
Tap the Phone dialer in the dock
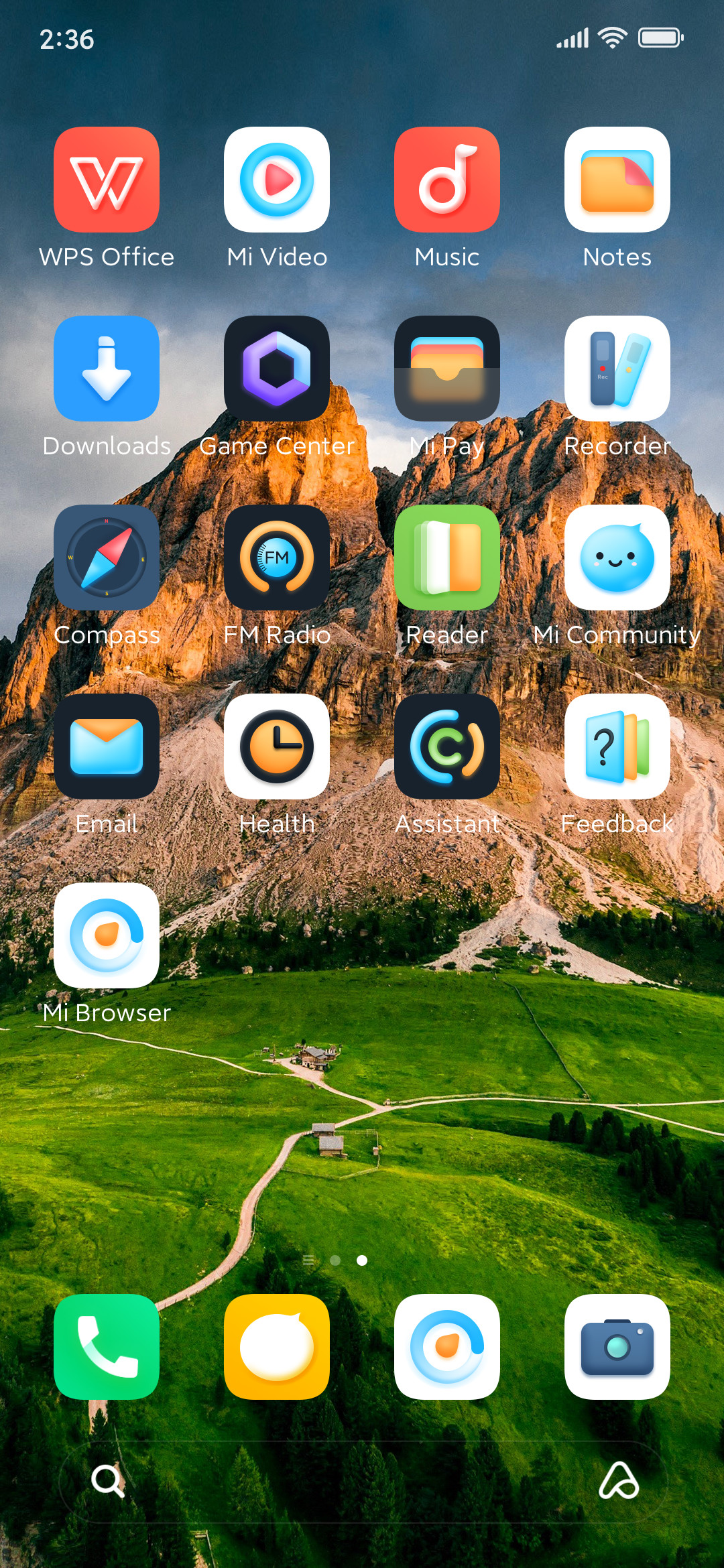[x=107, y=1347]
